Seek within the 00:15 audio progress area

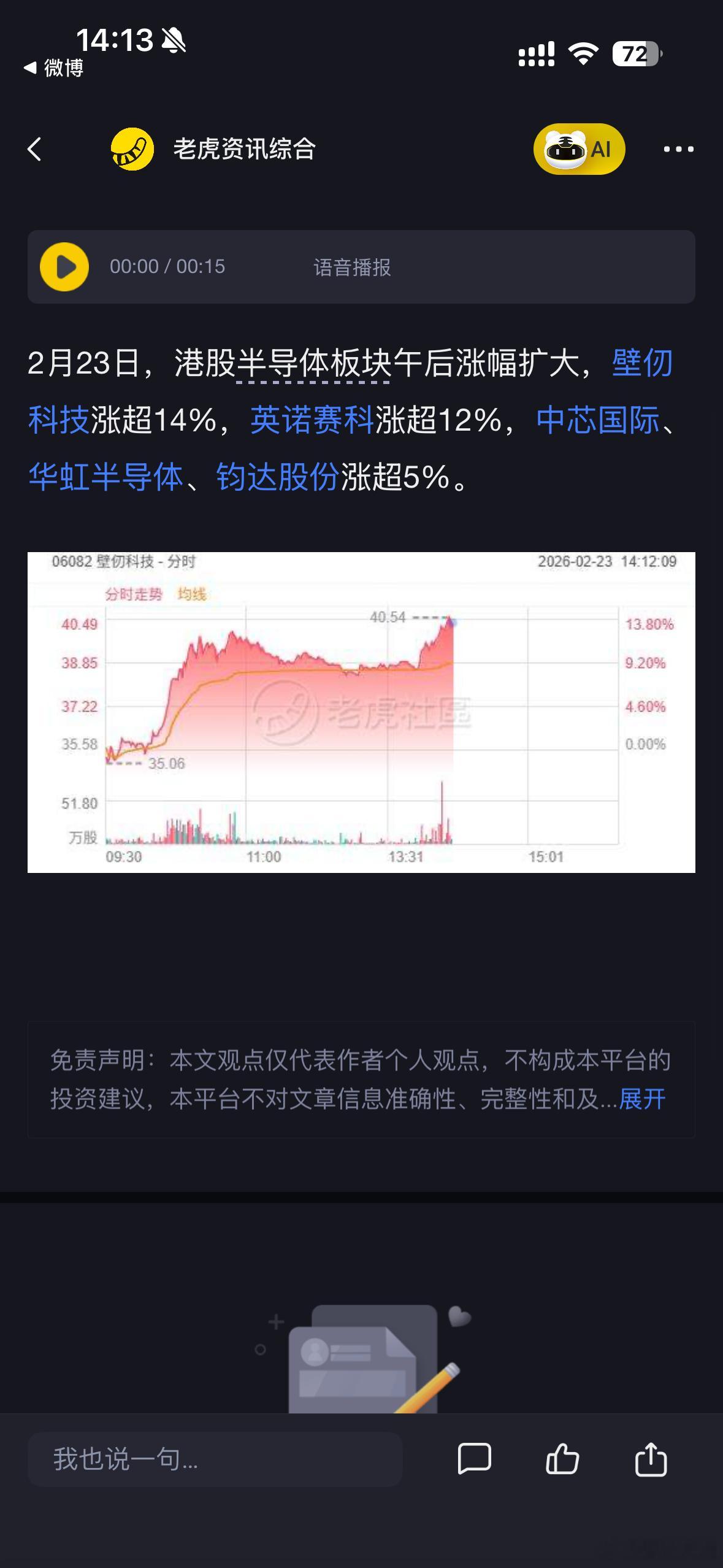coord(169,266)
